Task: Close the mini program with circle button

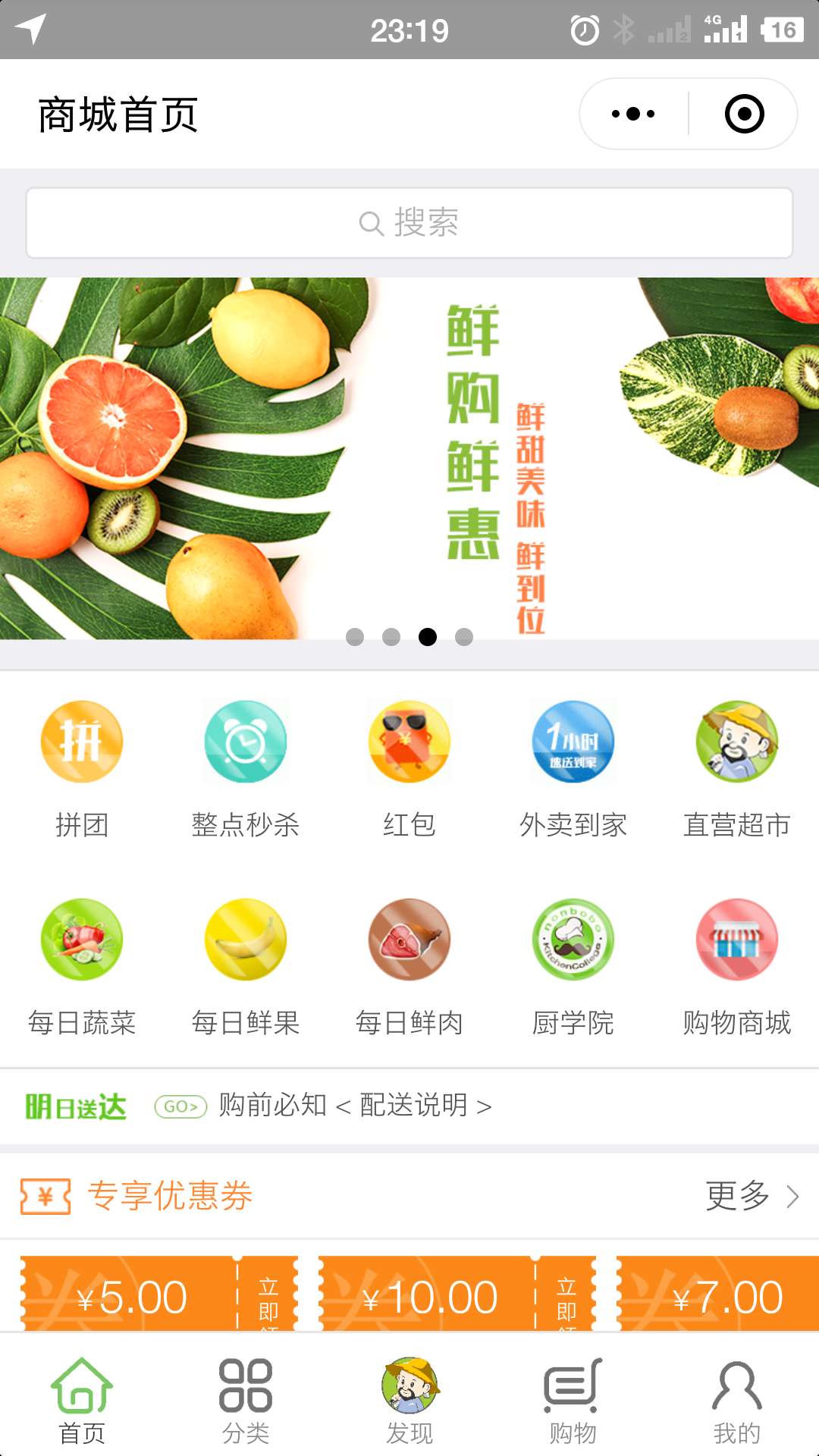Action: 744,115
